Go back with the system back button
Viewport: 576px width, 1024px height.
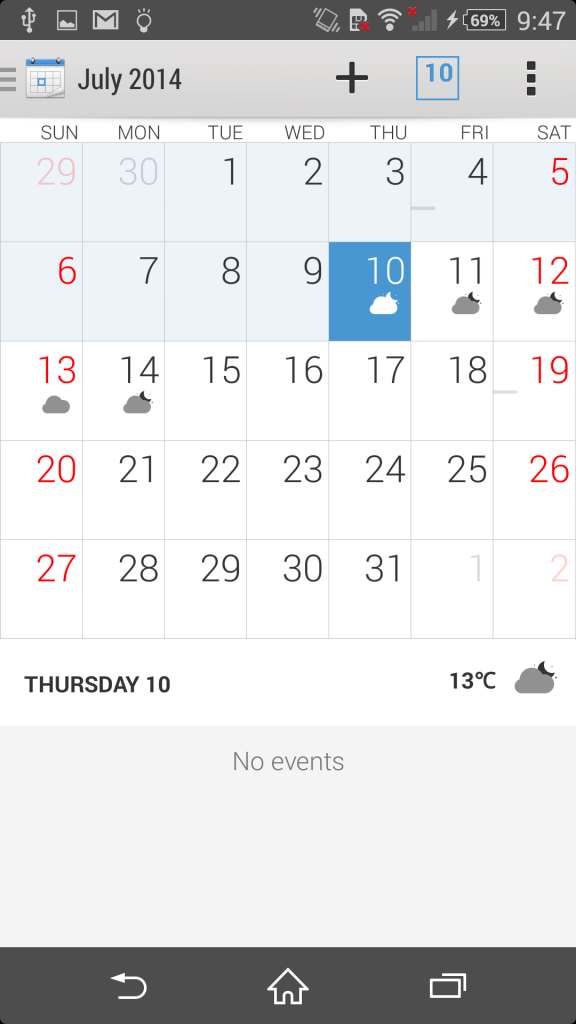[x=129, y=985]
